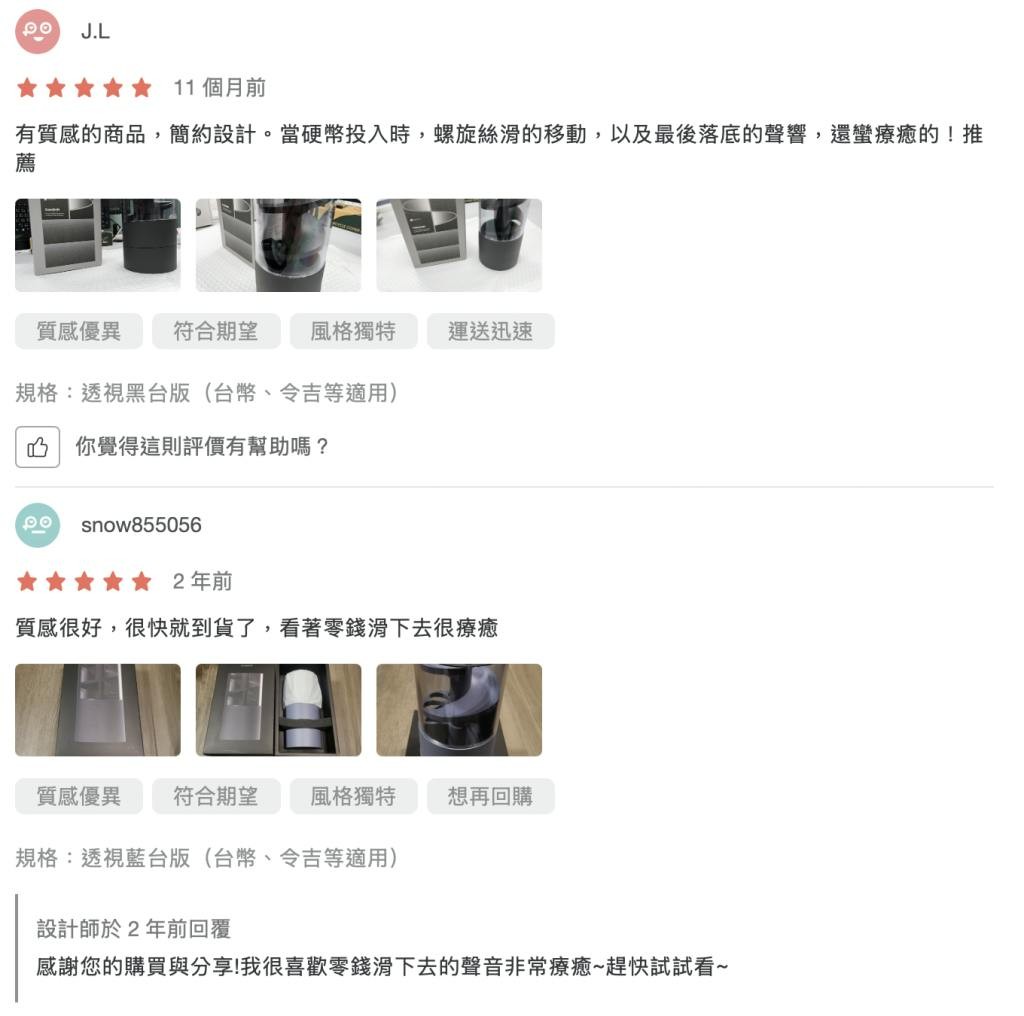Mark J.L's review as helpful
This screenshot has height=1016, width=1024.
click(38, 447)
